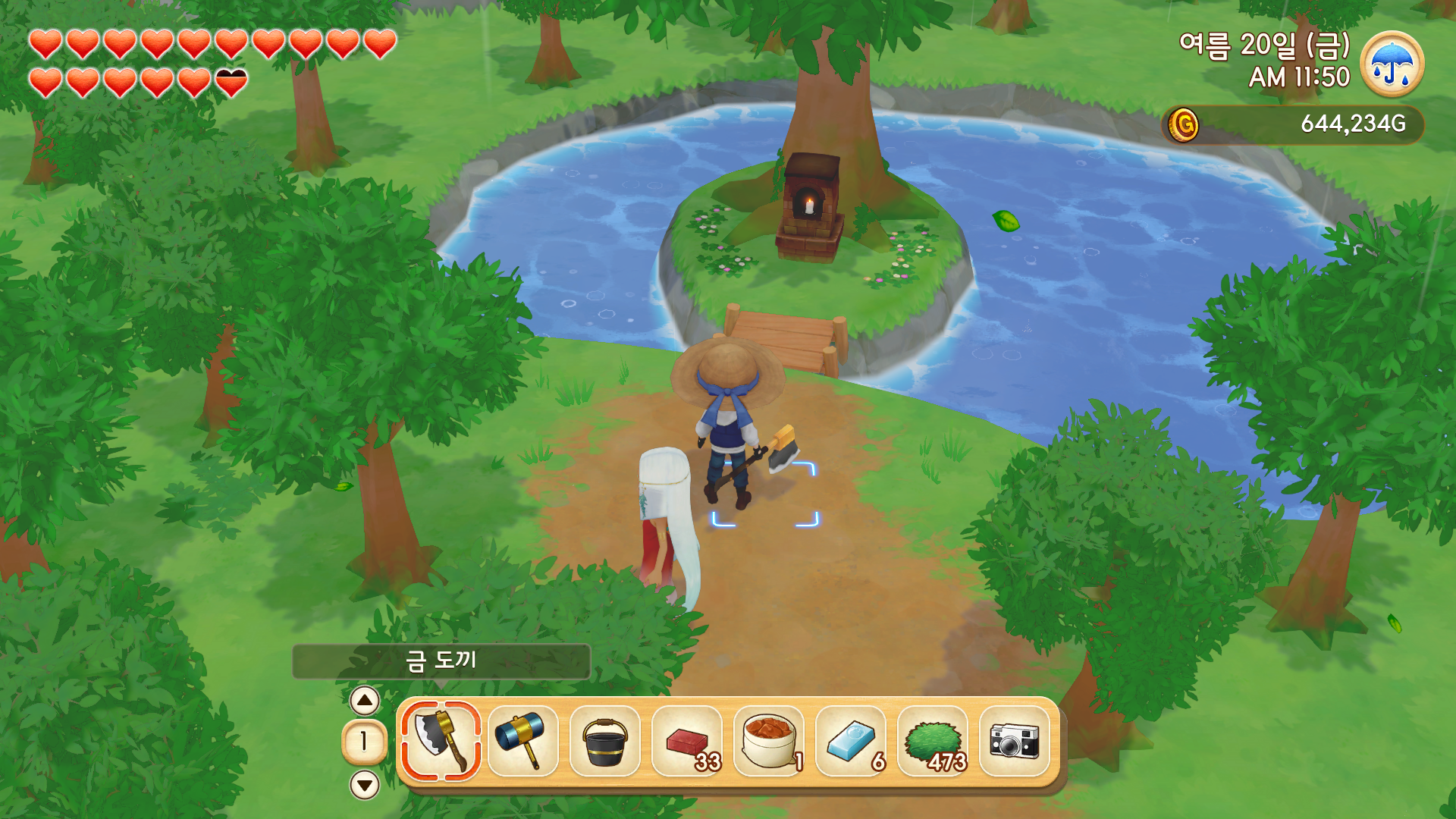Tap the down arrow to change hotbar page
The height and width of the screenshot is (819, 1456).
(365, 785)
